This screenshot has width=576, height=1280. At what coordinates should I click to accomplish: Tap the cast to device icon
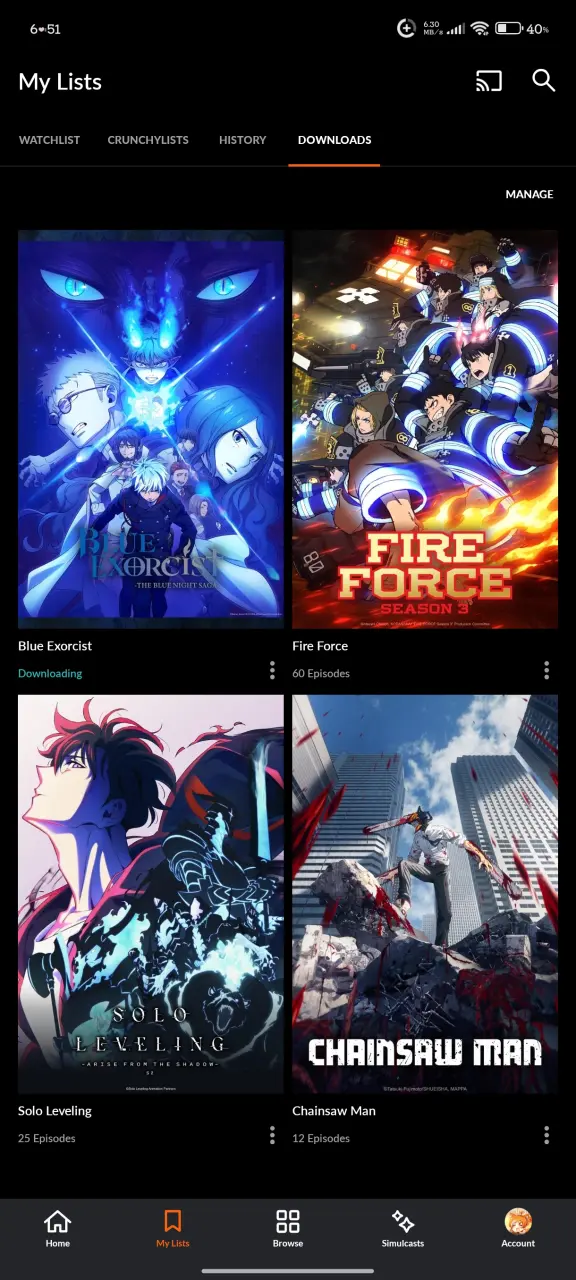coord(488,82)
